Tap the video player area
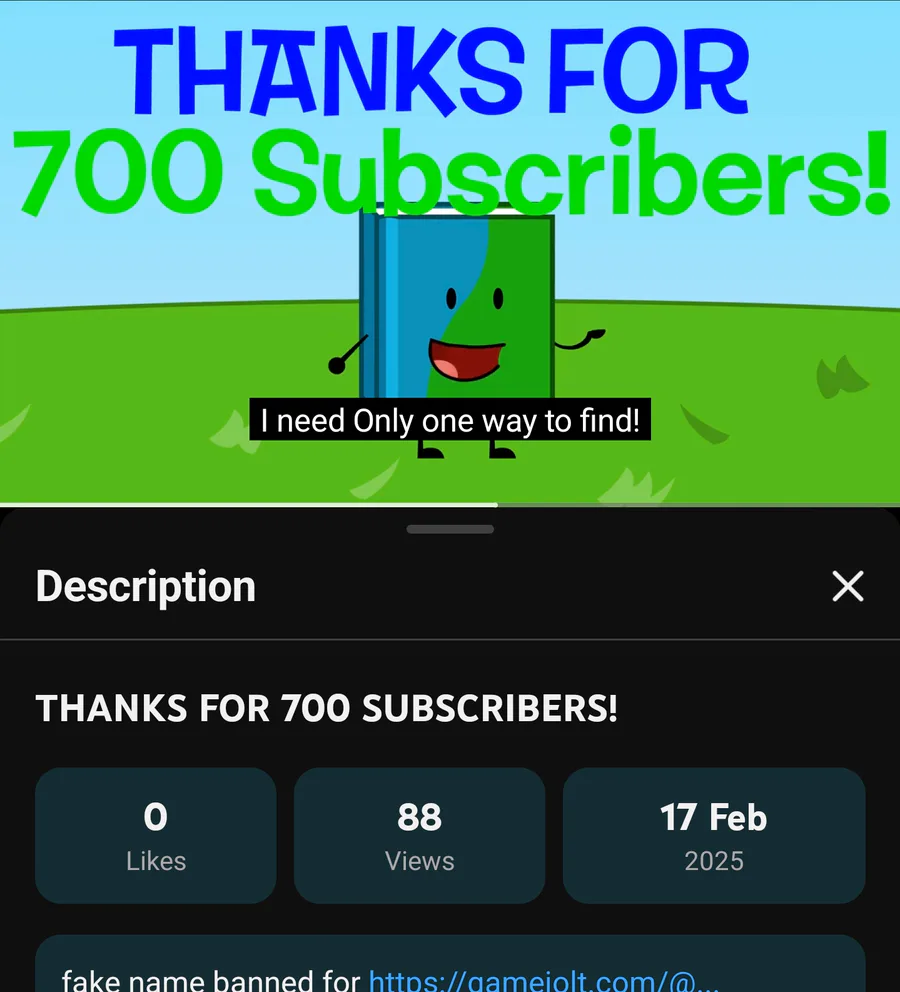Image resolution: width=900 pixels, height=992 pixels. tap(450, 252)
